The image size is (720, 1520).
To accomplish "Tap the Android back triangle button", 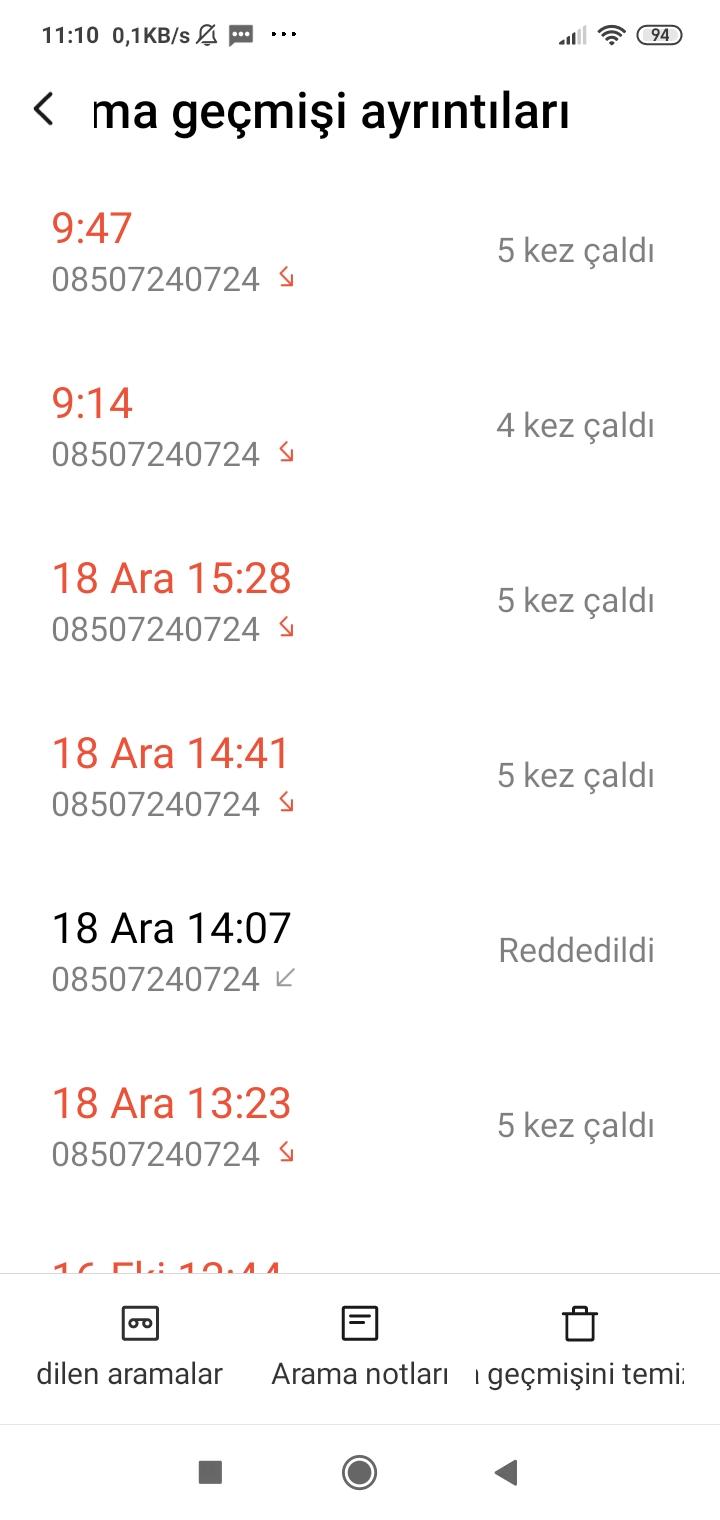I will (506, 1472).
